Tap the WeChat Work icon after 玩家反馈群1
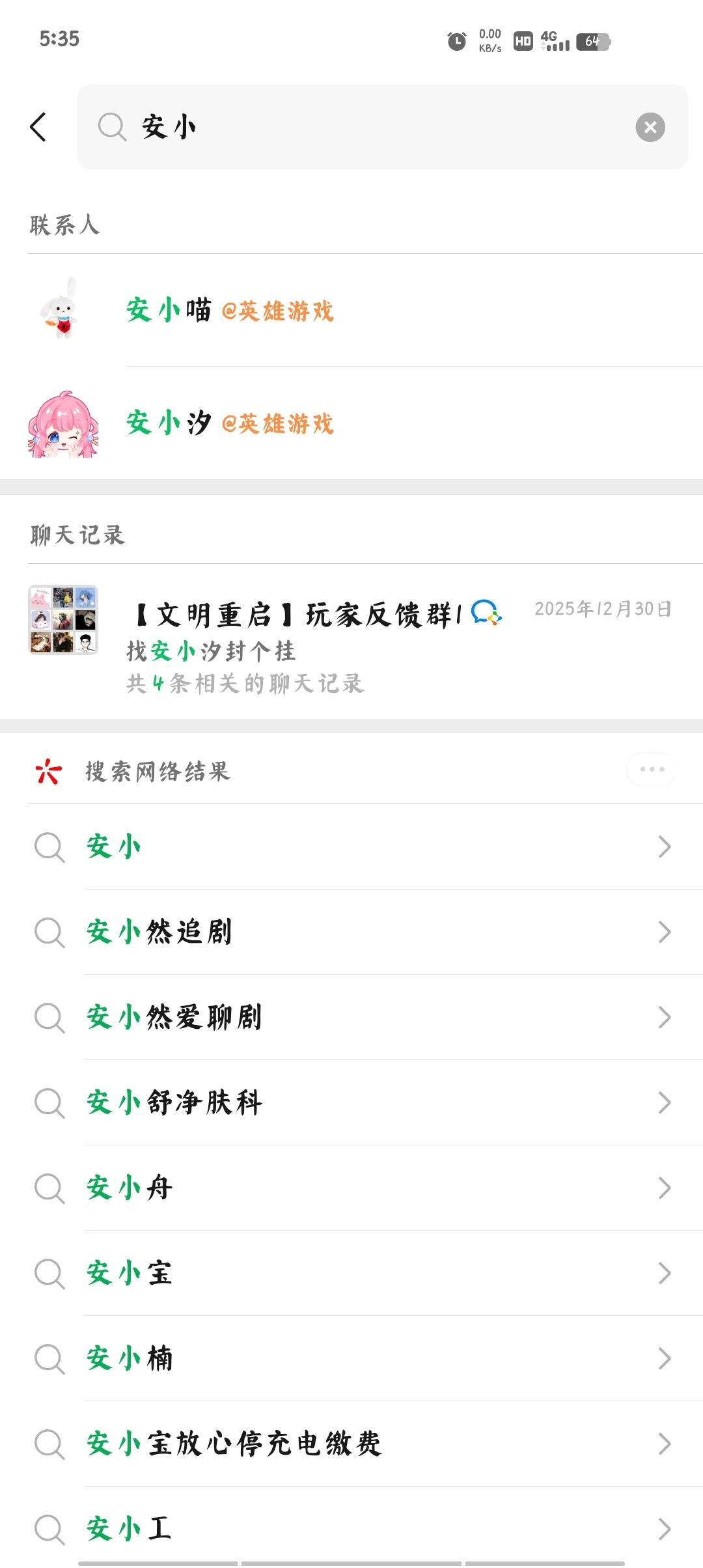 pyautogui.click(x=486, y=612)
